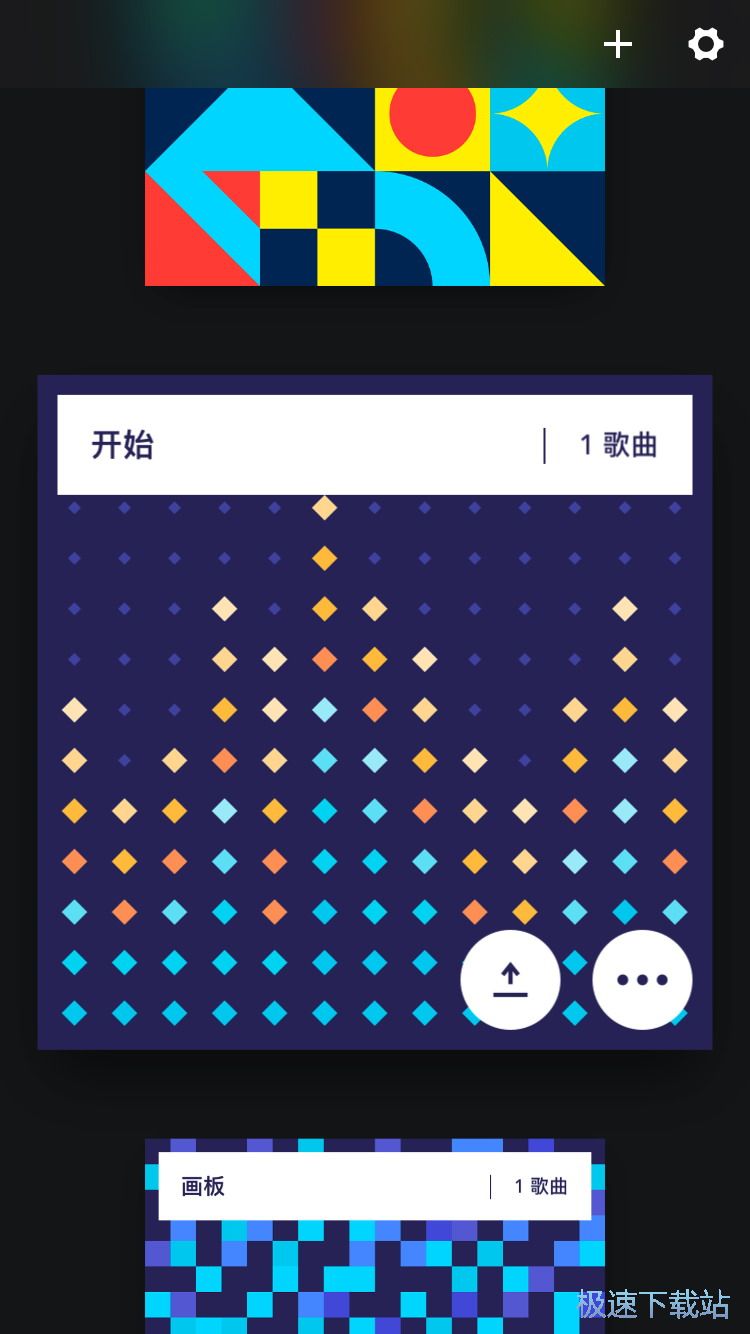Select the export icon inside the white circle
Image resolution: width=750 pixels, height=1334 pixels.
[x=510, y=980]
